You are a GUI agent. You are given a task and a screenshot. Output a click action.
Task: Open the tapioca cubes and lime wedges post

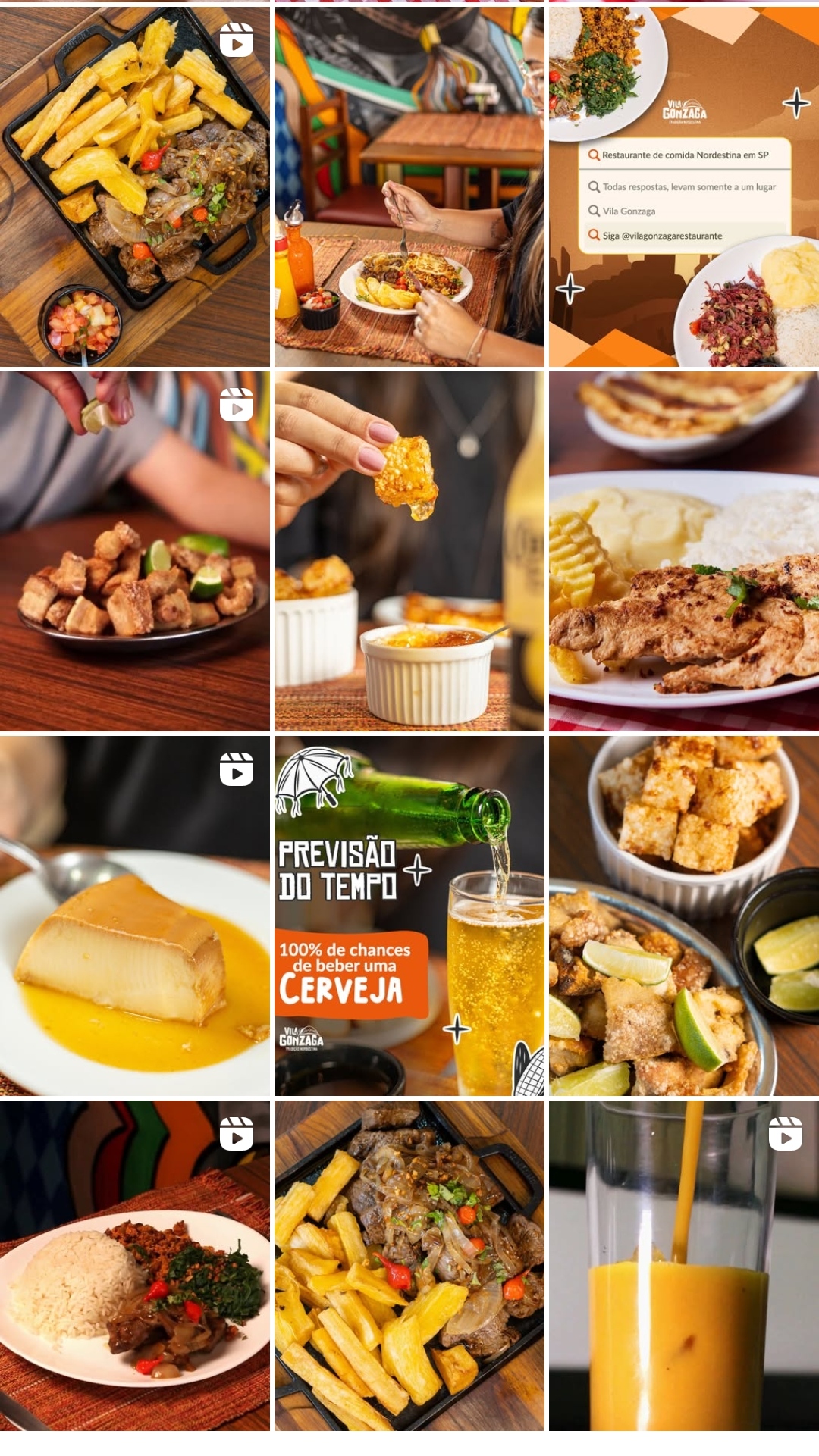click(x=683, y=916)
